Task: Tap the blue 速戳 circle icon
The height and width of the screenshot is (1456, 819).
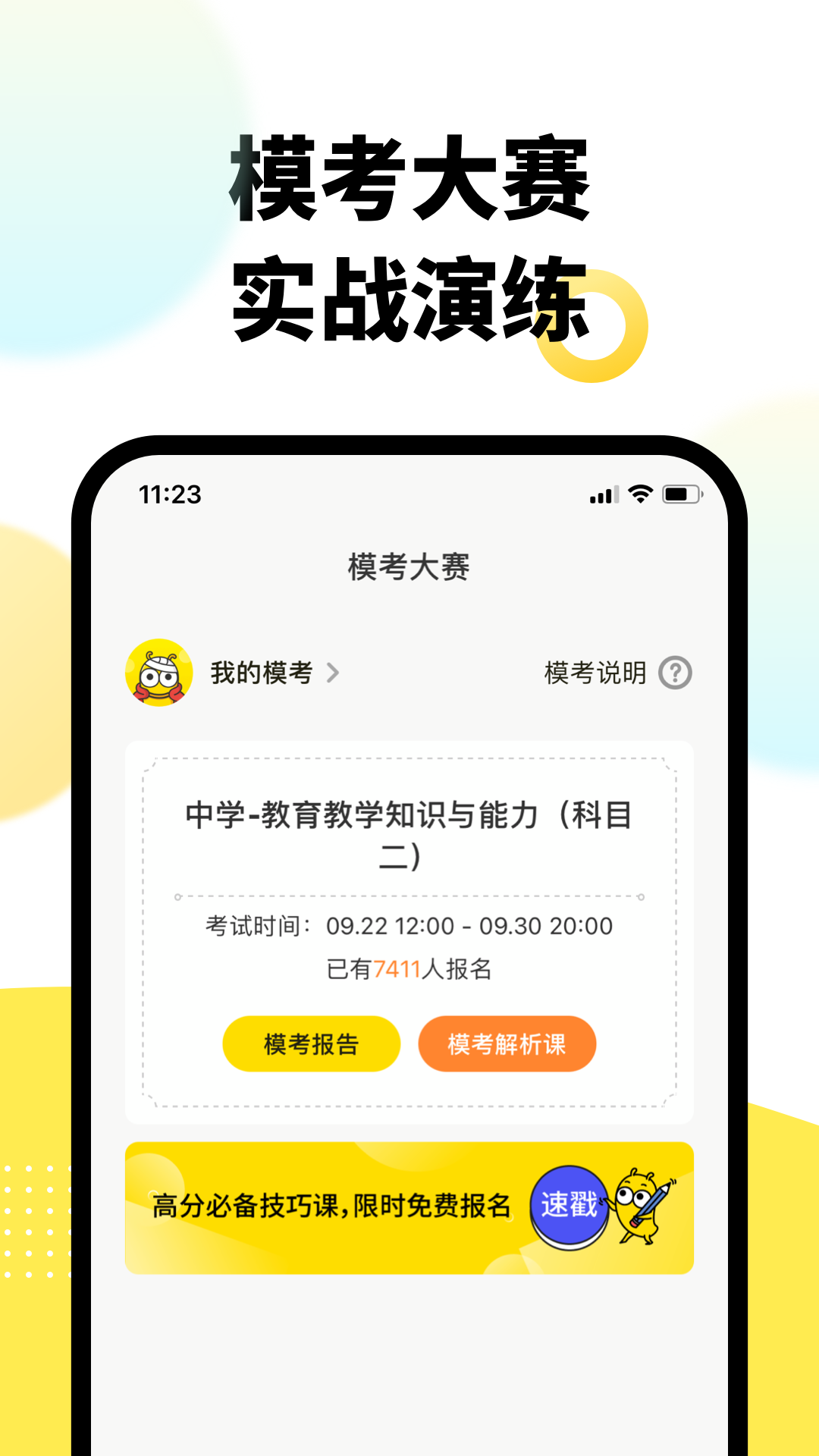Action: [570, 1202]
